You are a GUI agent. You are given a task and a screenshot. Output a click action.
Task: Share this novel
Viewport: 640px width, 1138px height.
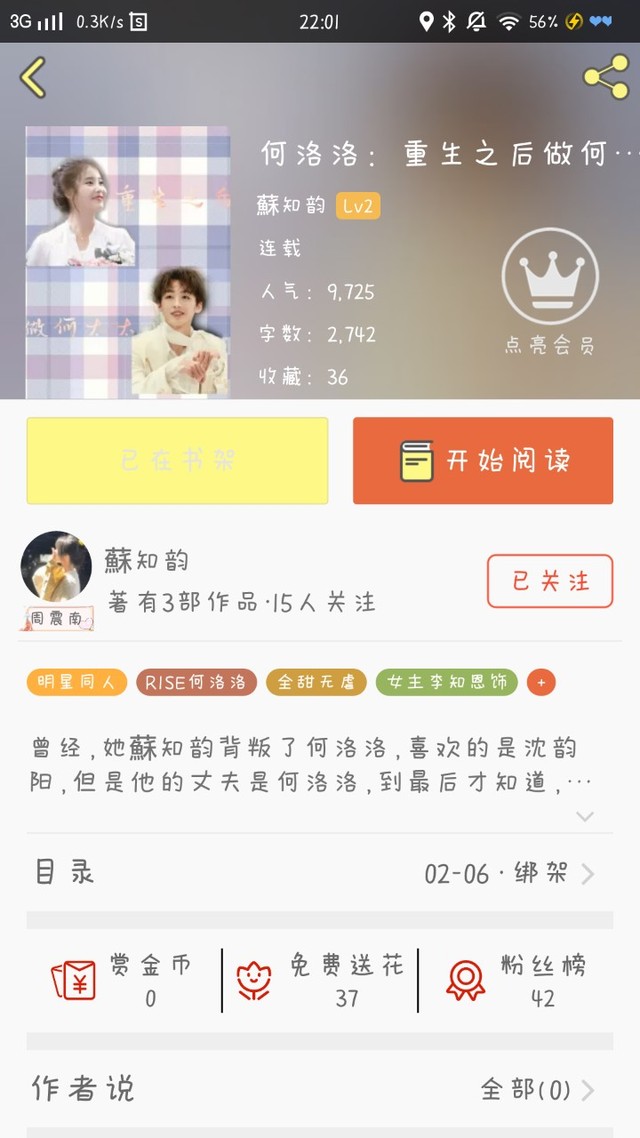605,77
